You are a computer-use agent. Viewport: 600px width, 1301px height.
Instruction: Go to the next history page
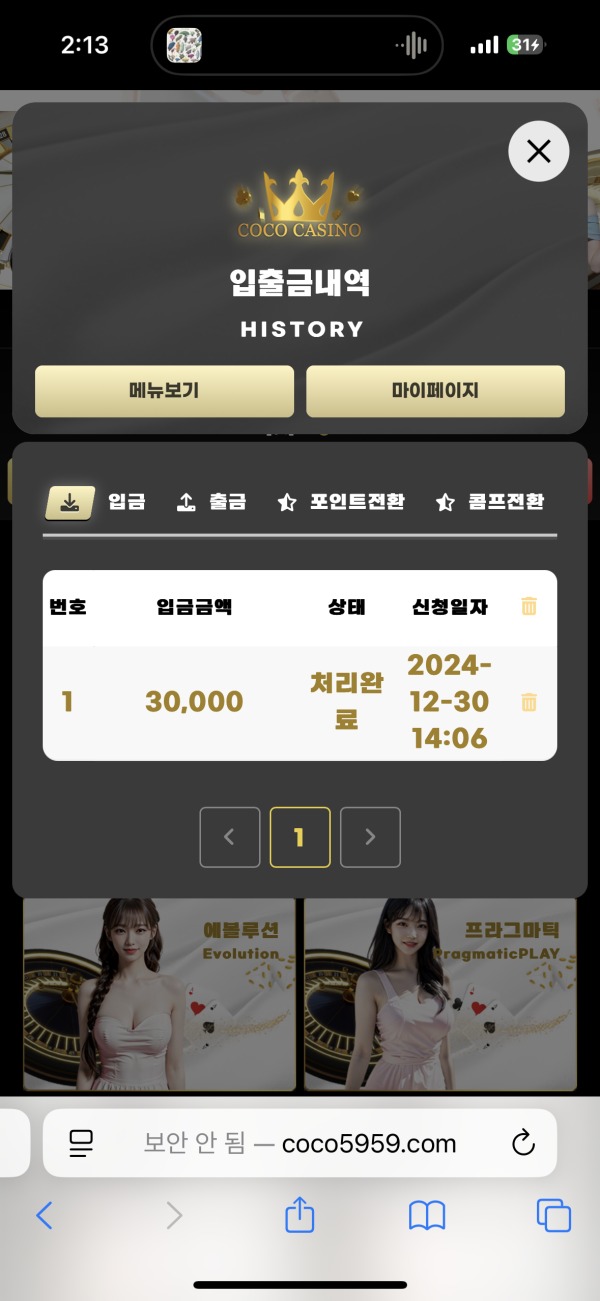(x=370, y=837)
